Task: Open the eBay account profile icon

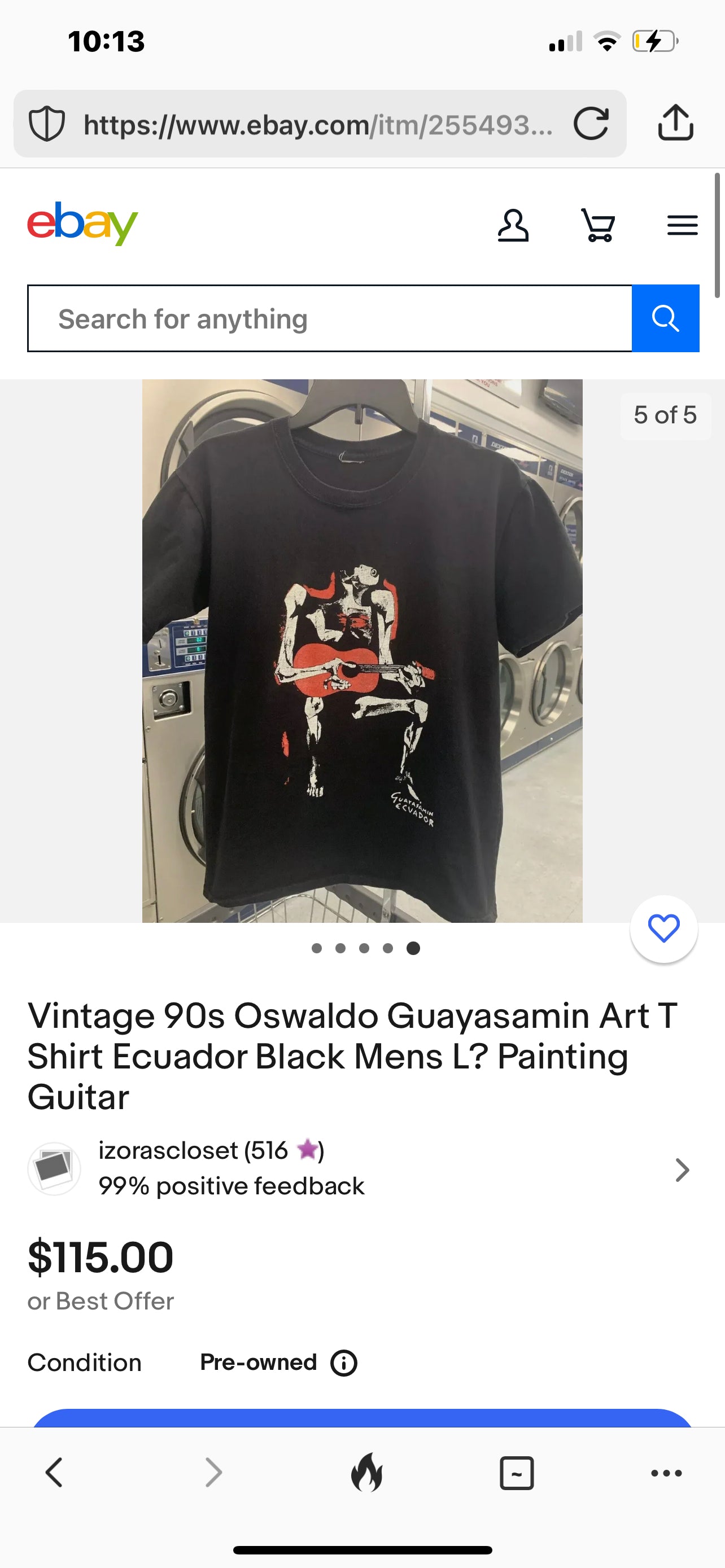Action: [x=513, y=226]
